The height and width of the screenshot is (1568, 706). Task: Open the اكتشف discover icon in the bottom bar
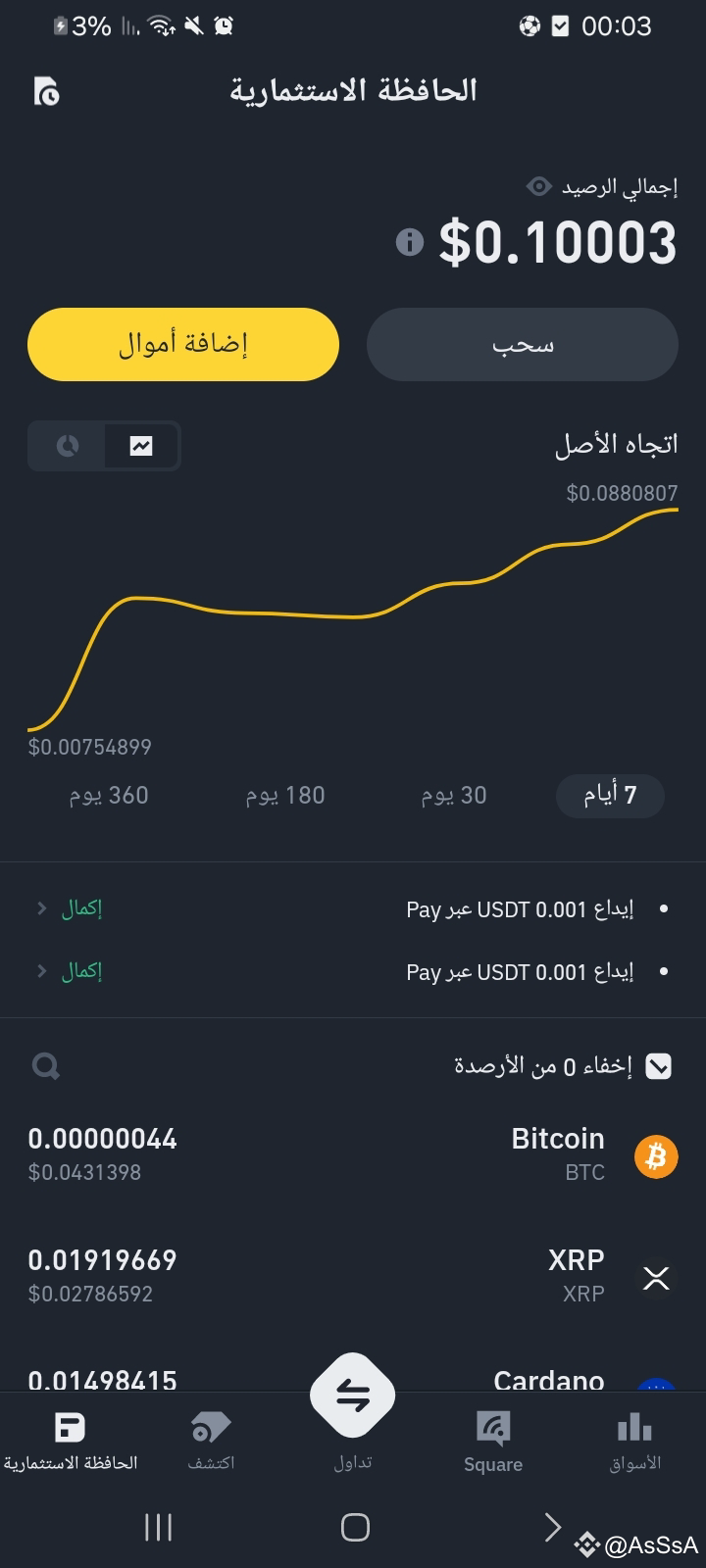211,1426
